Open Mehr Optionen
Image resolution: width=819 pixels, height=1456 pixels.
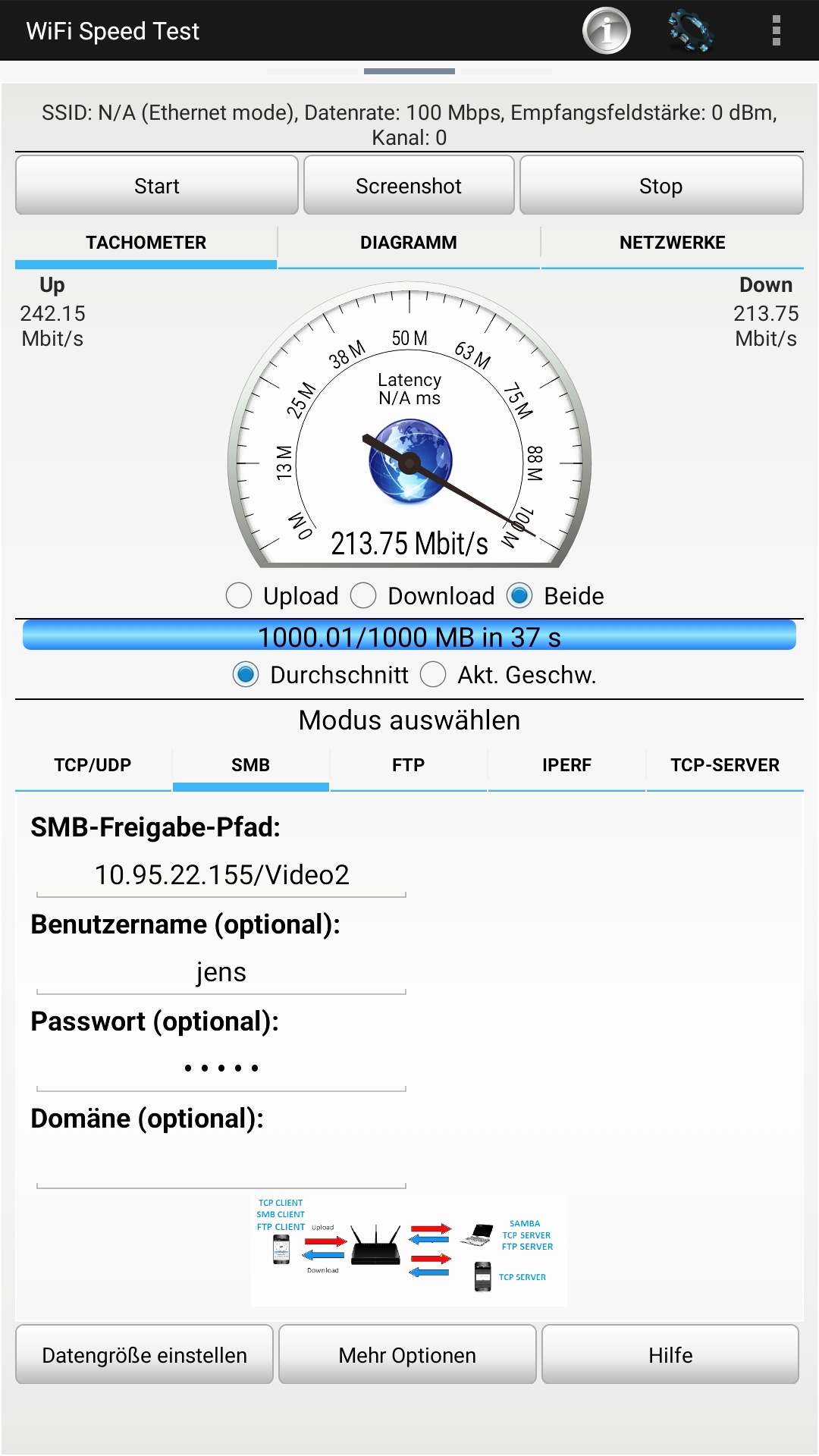[x=408, y=1355]
